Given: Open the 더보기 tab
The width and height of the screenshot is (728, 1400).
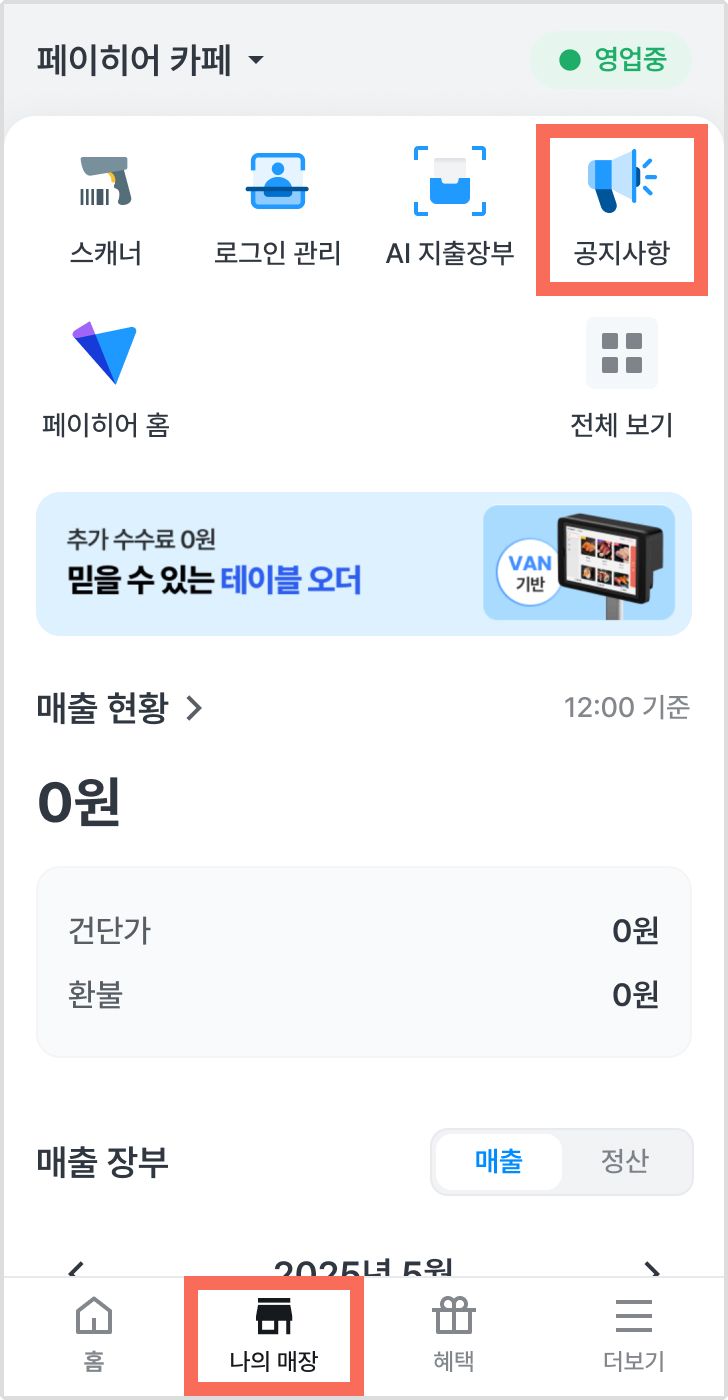Looking at the screenshot, I should click(634, 1336).
